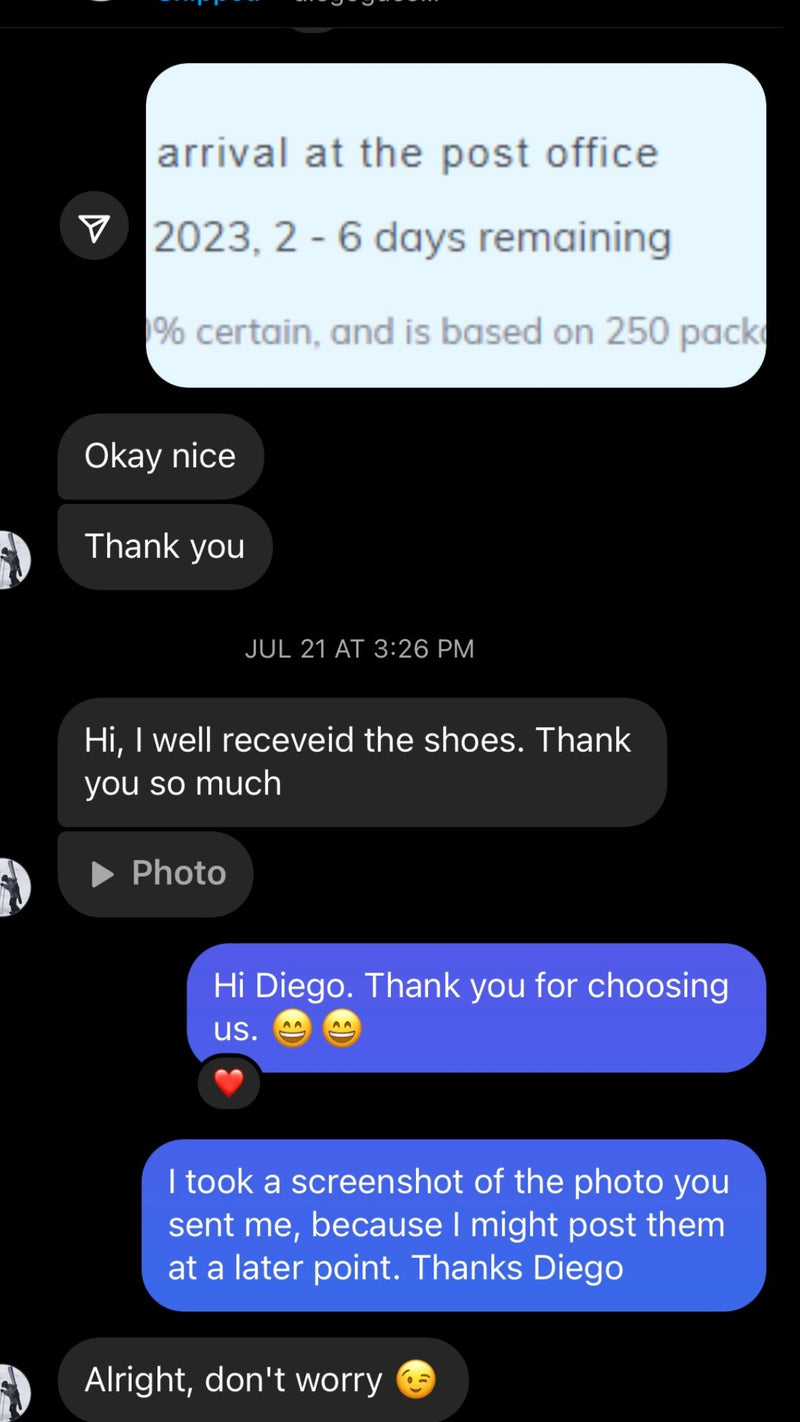Play the received Photo message
The width and height of the screenshot is (800, 1422).
click(156, 874)
